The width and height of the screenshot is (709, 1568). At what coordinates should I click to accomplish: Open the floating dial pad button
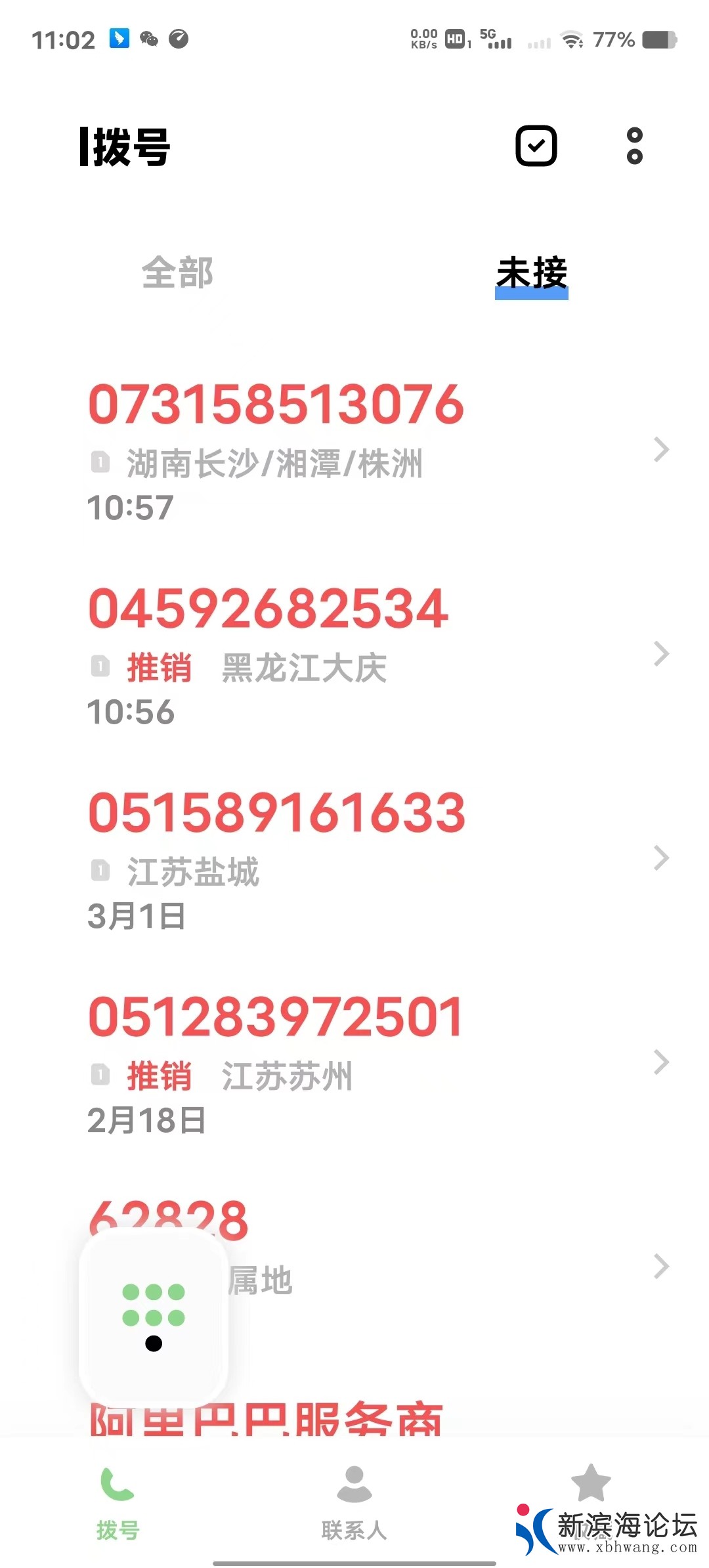pos(154,1317)
